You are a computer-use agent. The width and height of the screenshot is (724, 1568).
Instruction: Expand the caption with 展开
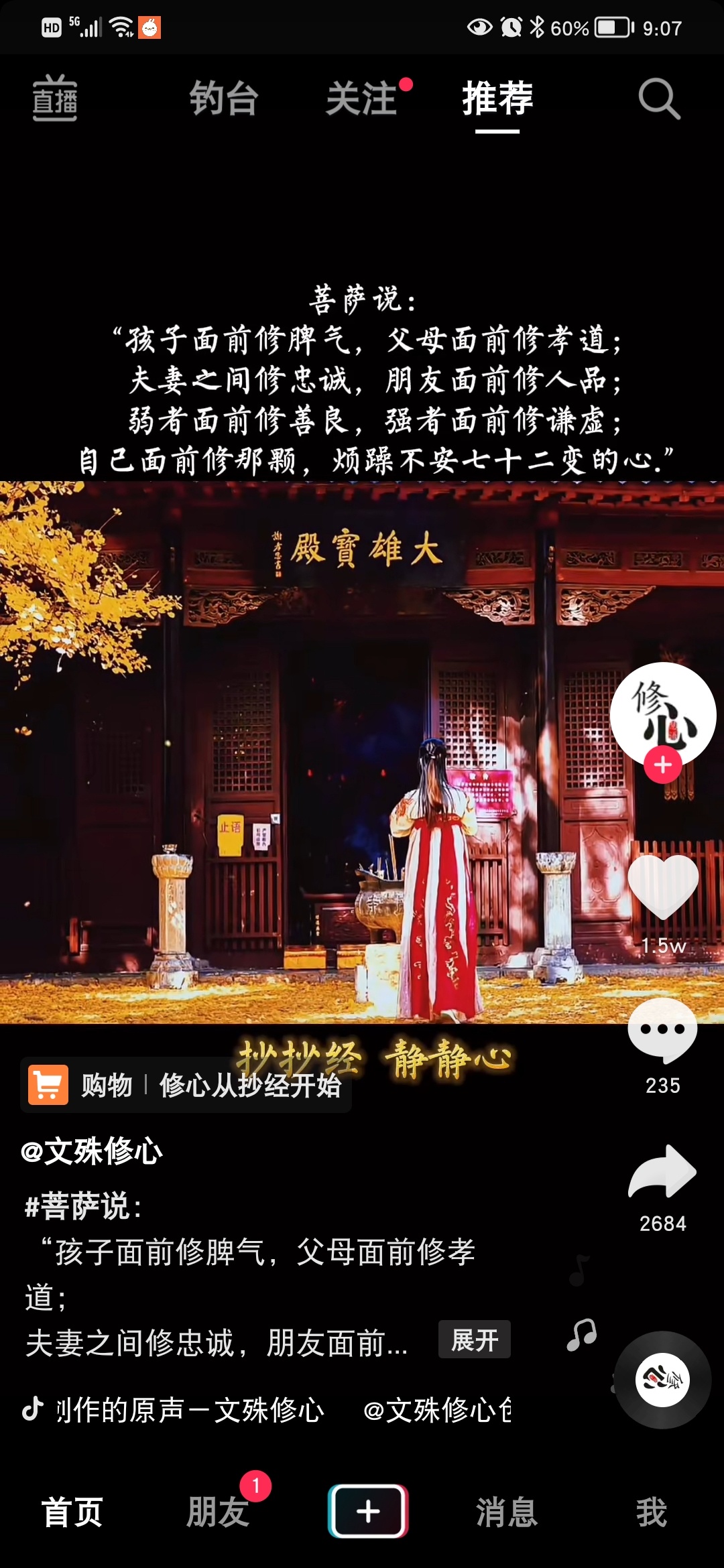(475, 1340)
